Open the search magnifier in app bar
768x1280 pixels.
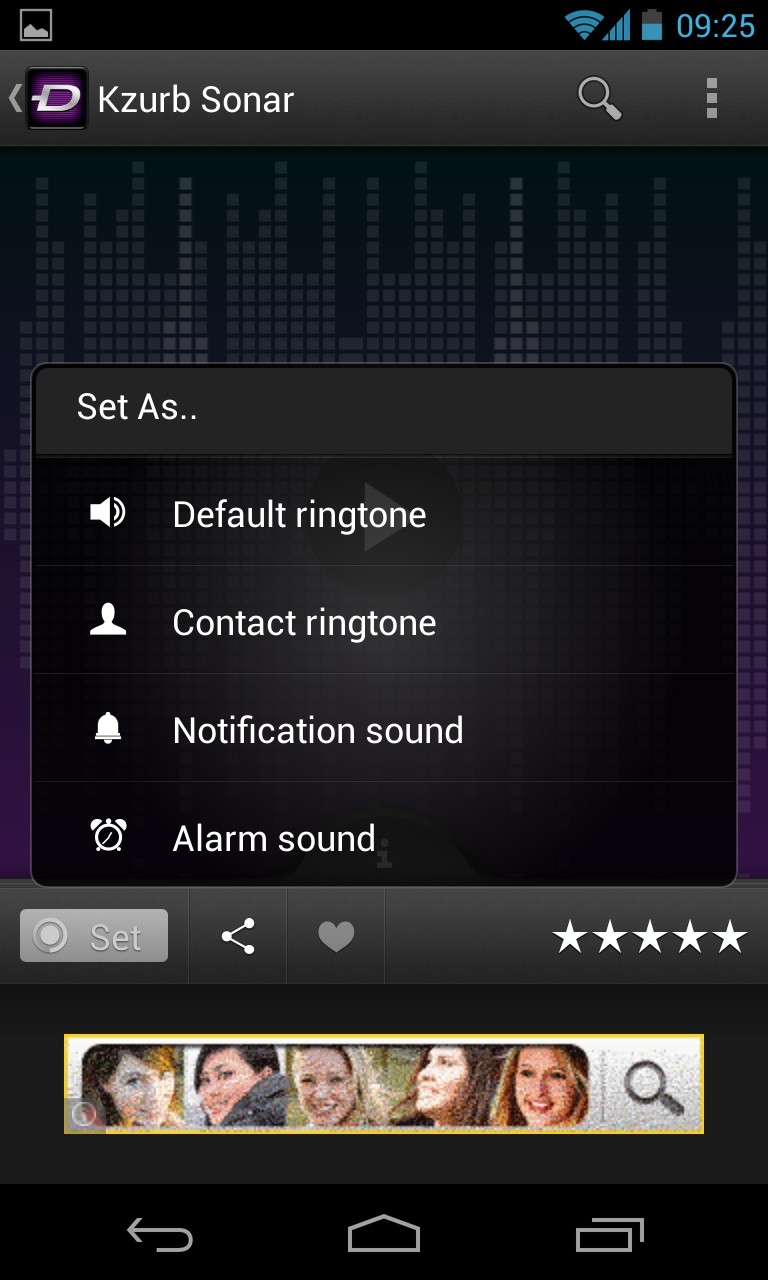(x=599, y=99)
